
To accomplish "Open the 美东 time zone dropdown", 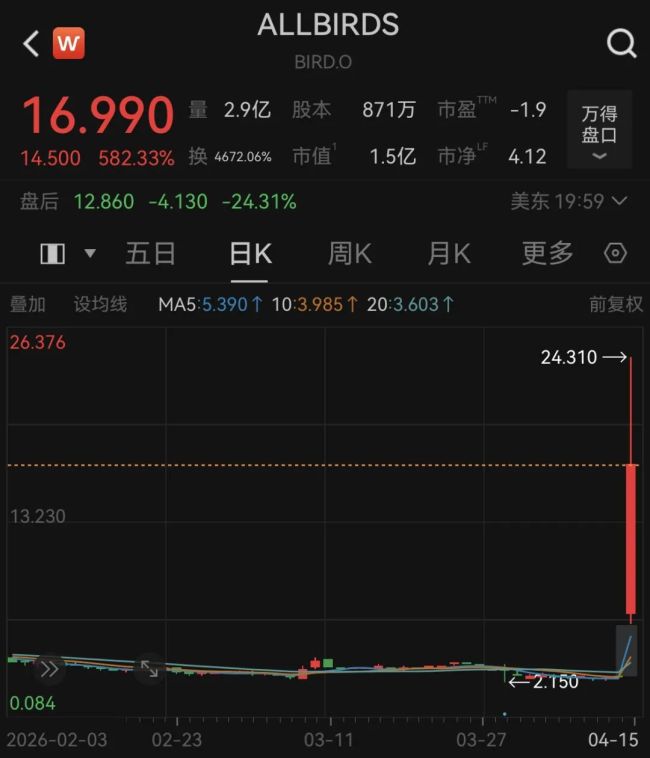I will (x=569, y=201).
